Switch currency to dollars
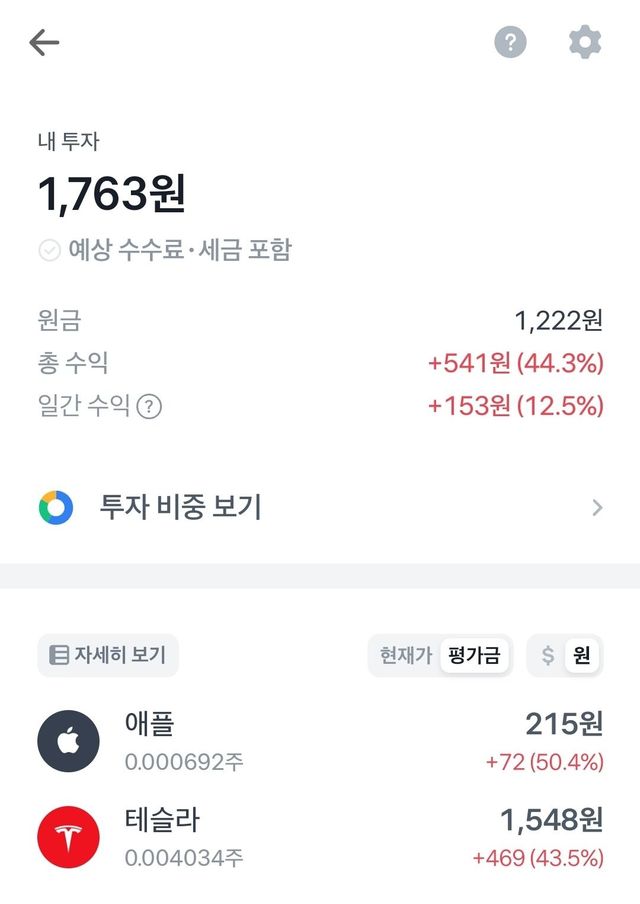Screen dimensions: 640x904 click(x=547, y=656)
